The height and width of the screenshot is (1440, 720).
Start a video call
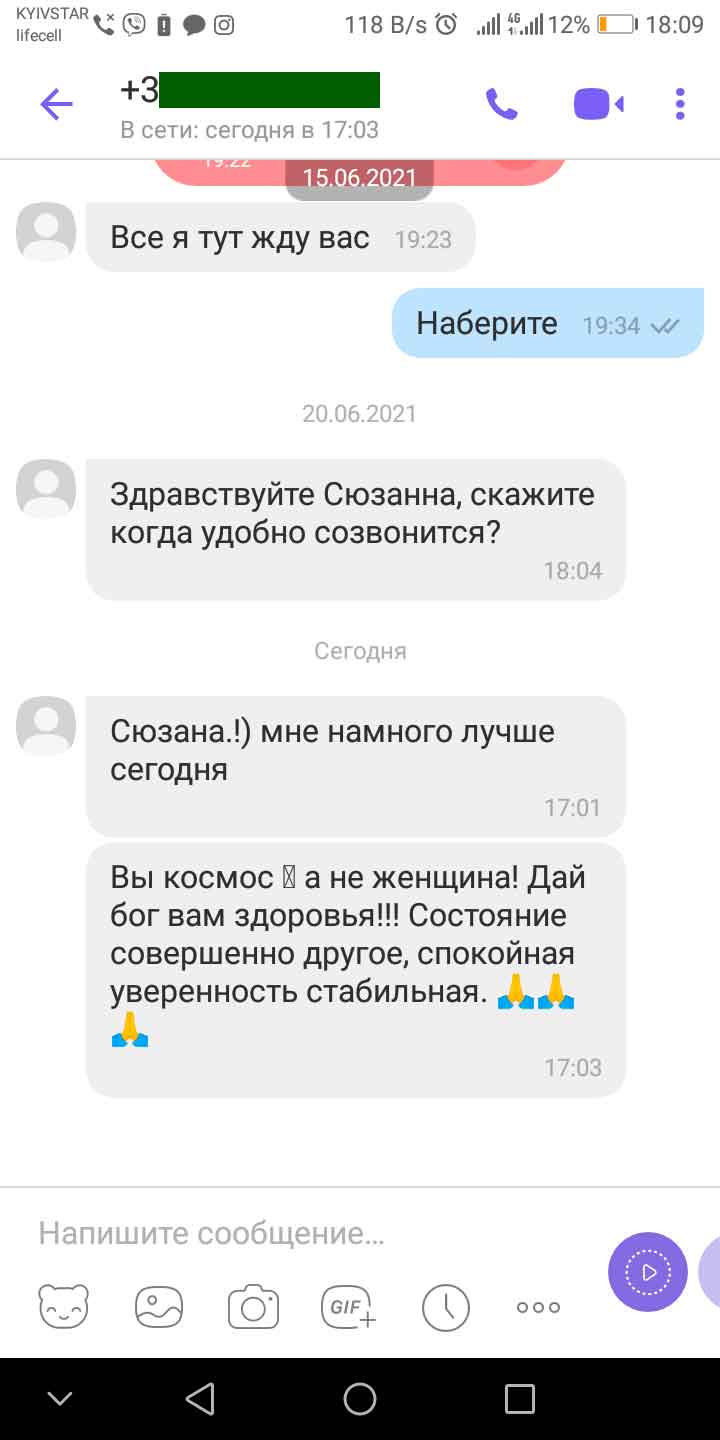(598, 104)
